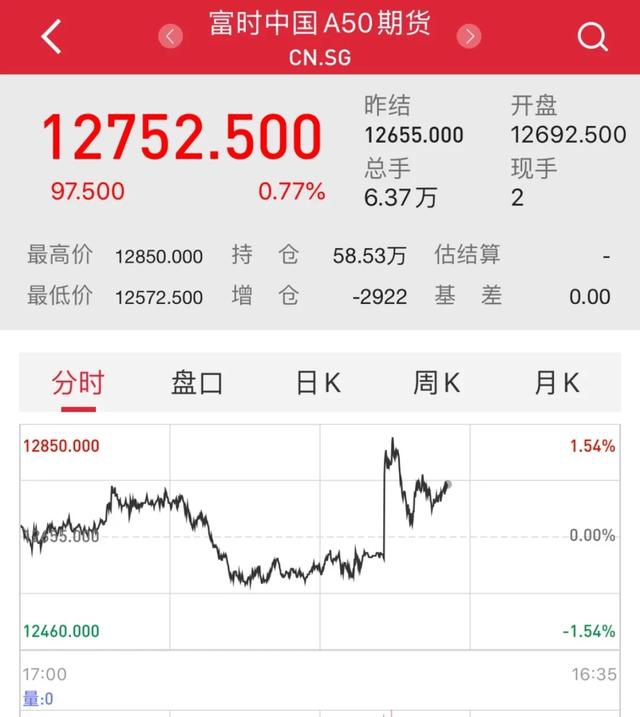Show the 日K chart tab
640x717 pixels.
[x=318, y=382]
